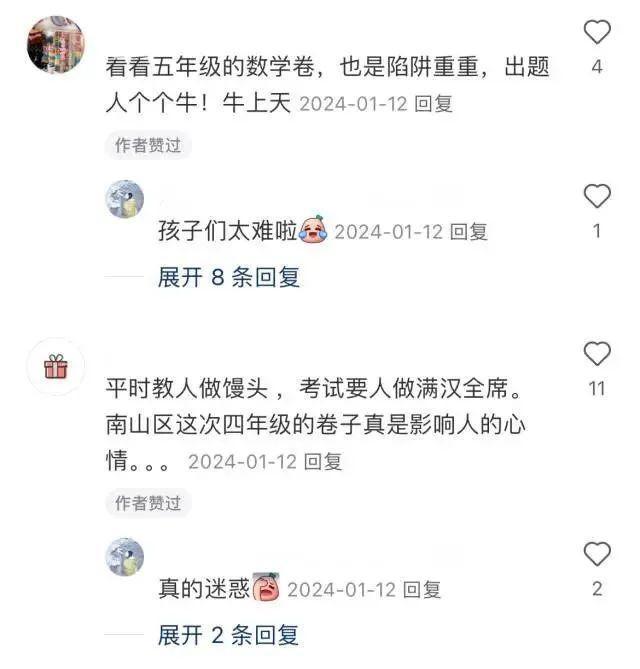Reply to the 孩子们太难啦 comment
The width and height of the screenshot is (640, 669).
(468, 232)
